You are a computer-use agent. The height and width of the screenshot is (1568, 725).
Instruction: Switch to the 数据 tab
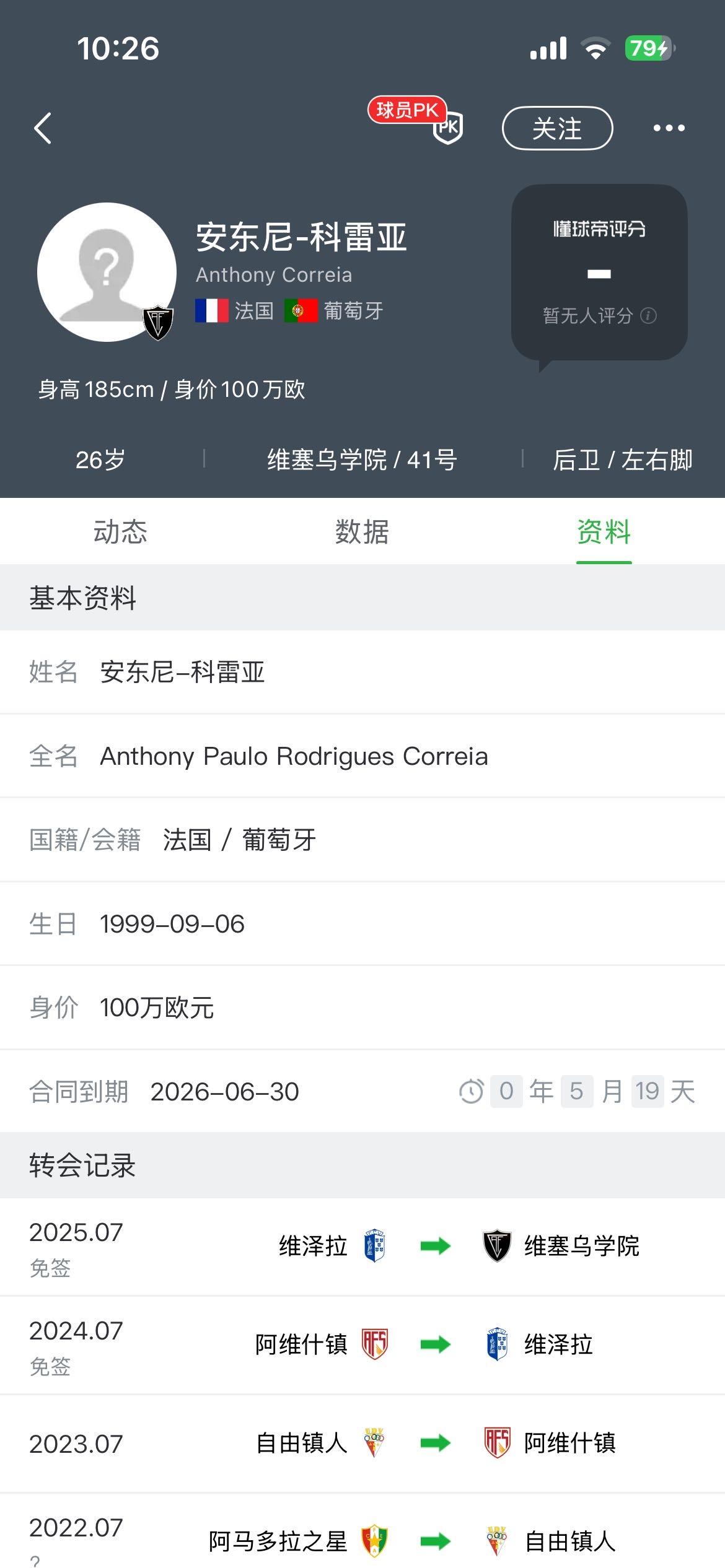pyautogui.click(x=362, y=532)
